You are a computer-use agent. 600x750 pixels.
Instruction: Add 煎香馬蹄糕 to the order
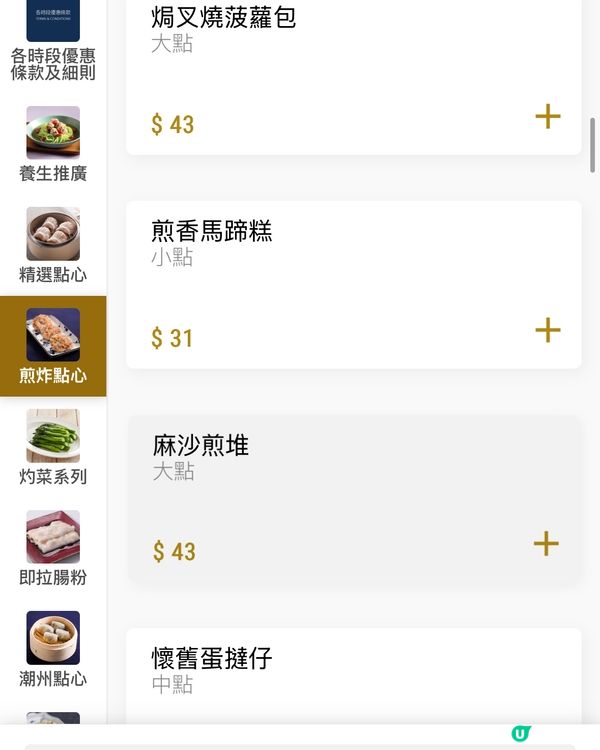point(547,330)
